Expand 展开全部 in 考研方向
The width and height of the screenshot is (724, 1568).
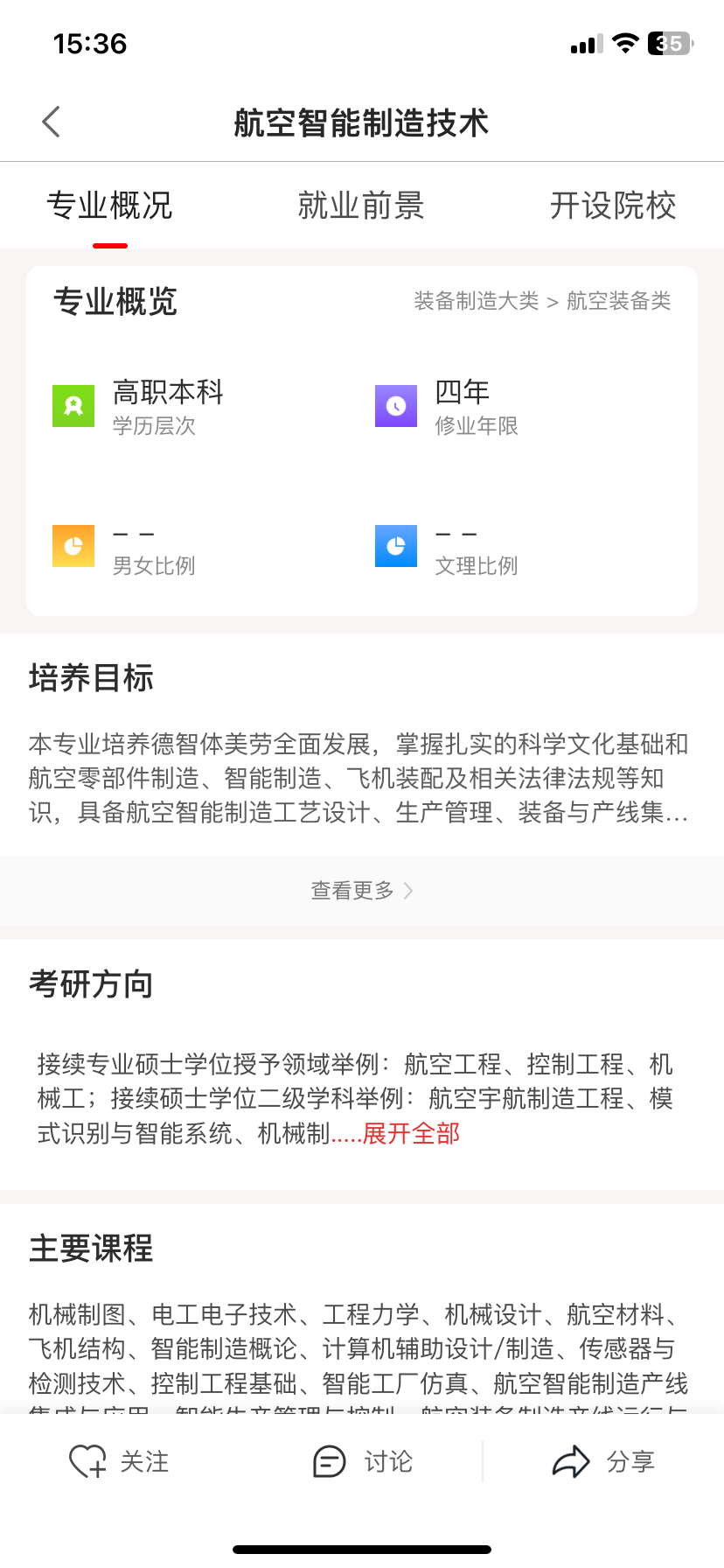coord(411,1133)
